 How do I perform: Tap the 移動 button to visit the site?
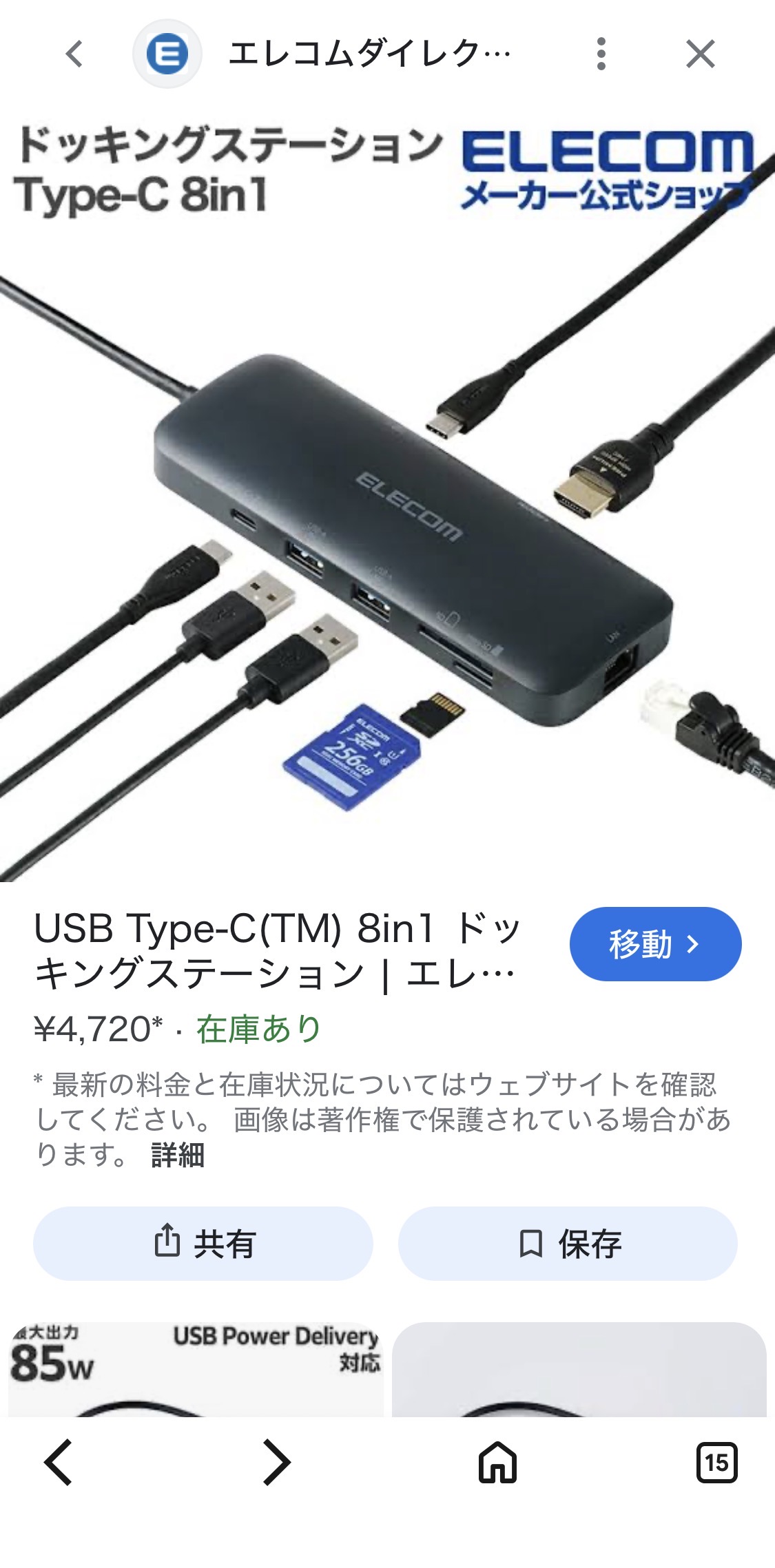click(x=655, y=943)
